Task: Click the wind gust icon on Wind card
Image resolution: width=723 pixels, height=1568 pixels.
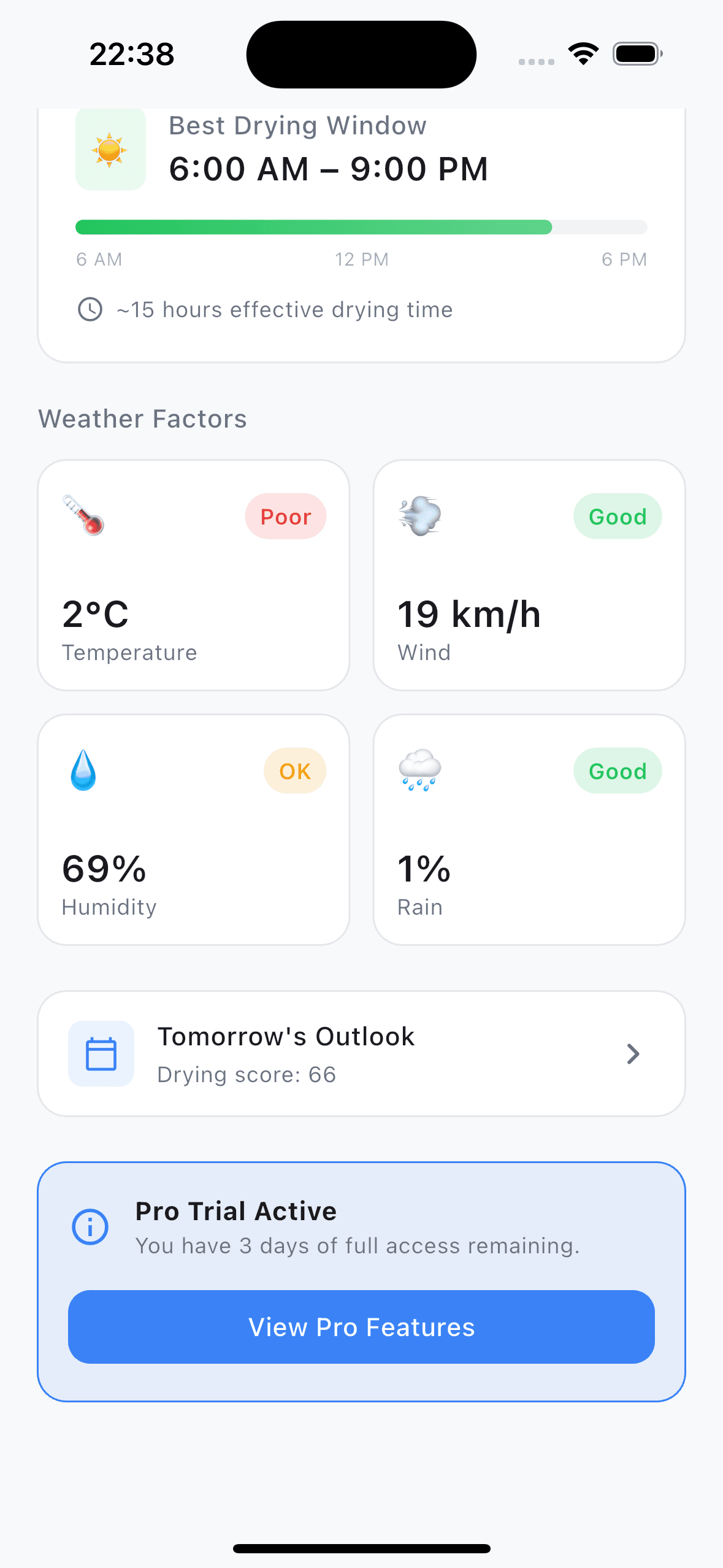Action: pos(421,516)
